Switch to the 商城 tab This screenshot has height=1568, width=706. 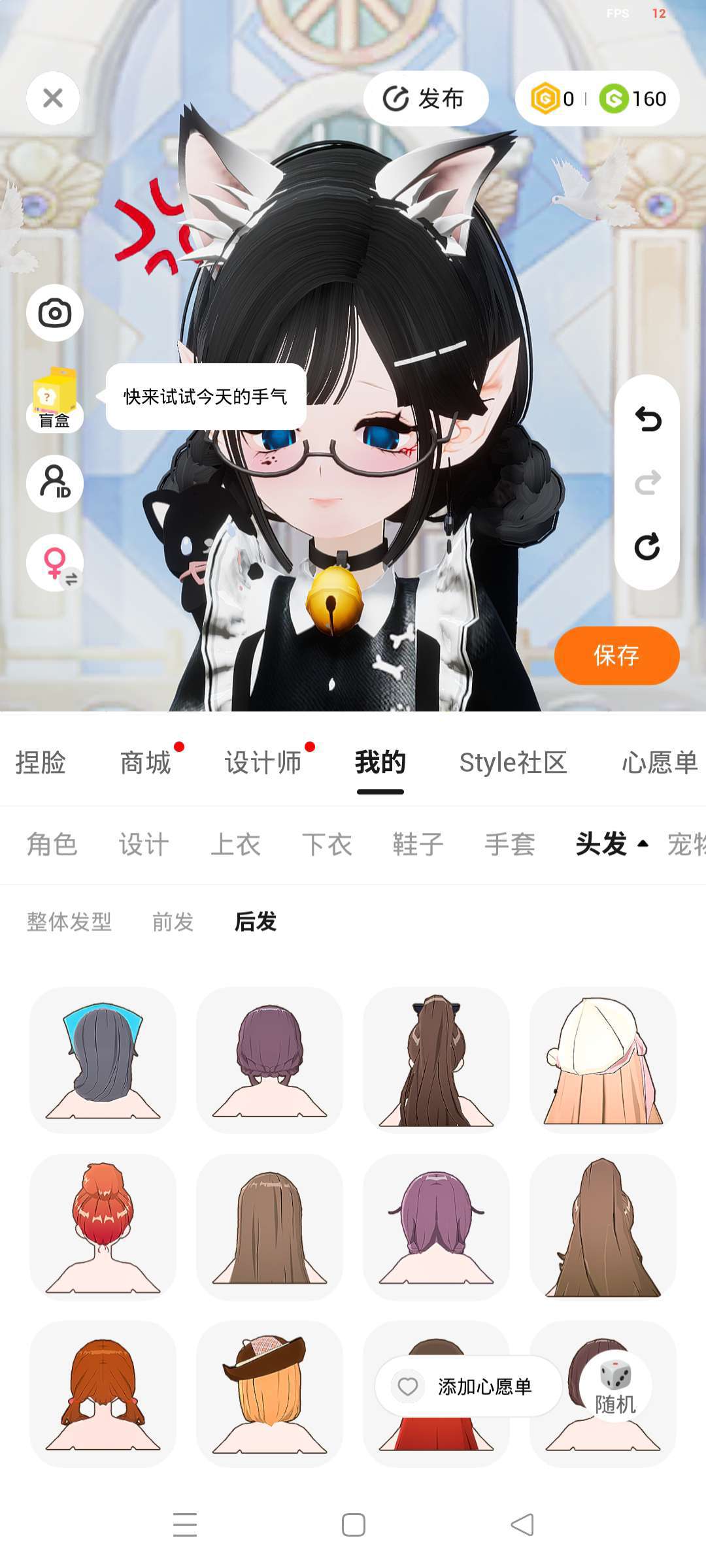coord(145,762)
